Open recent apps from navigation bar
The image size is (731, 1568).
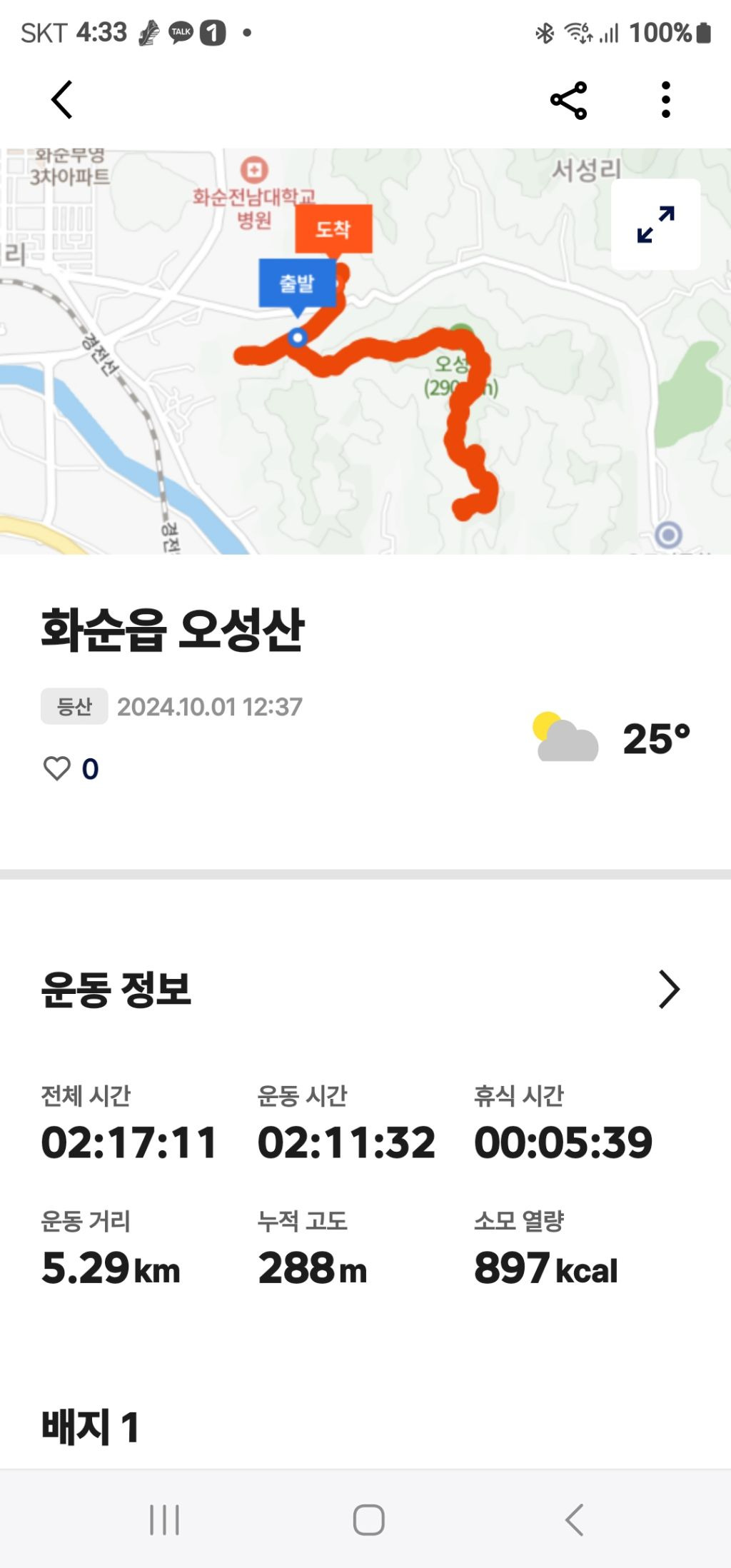click(x=164, y=1519)
